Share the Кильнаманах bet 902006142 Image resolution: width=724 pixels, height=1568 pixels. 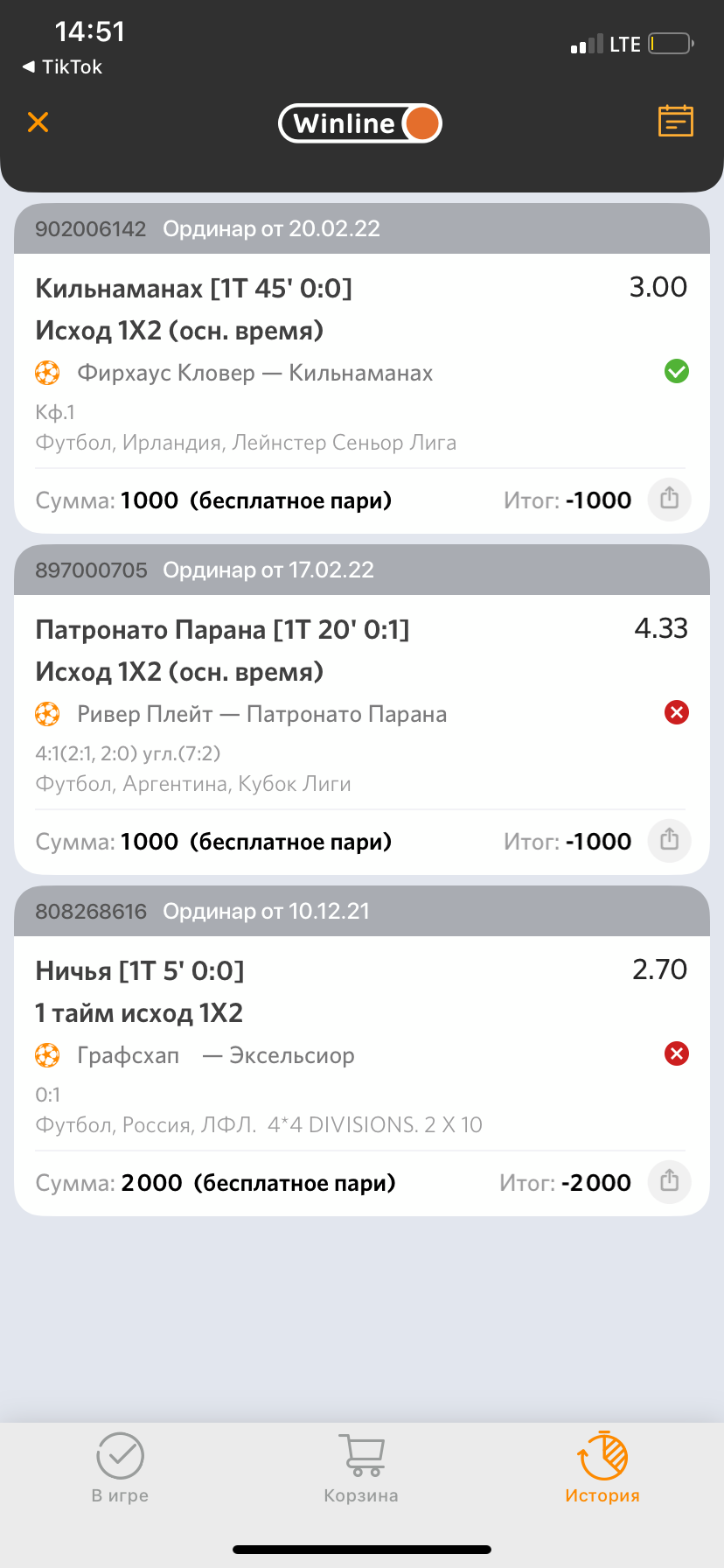669,500
